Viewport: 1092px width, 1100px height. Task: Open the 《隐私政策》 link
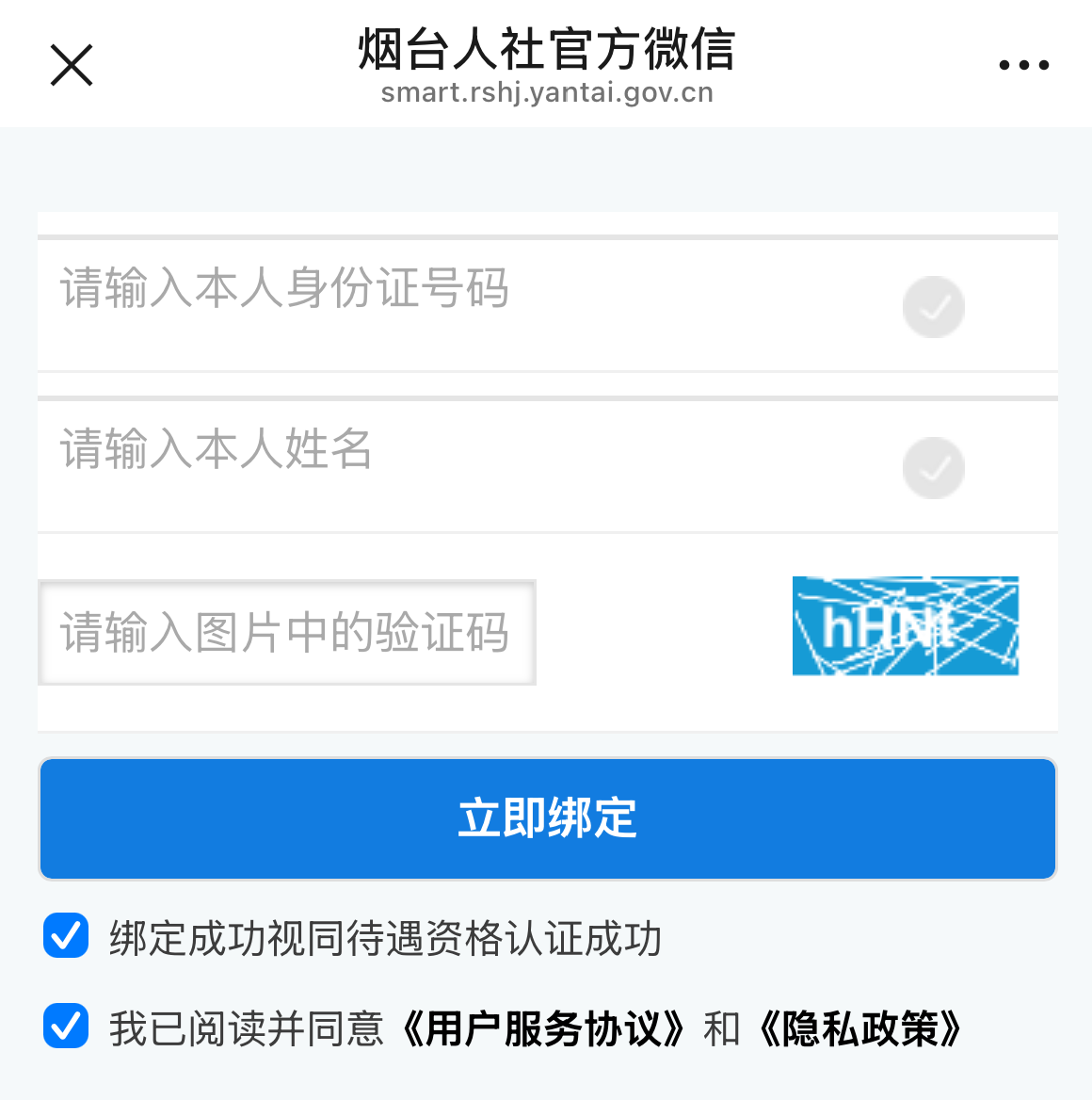(860, 1029)
